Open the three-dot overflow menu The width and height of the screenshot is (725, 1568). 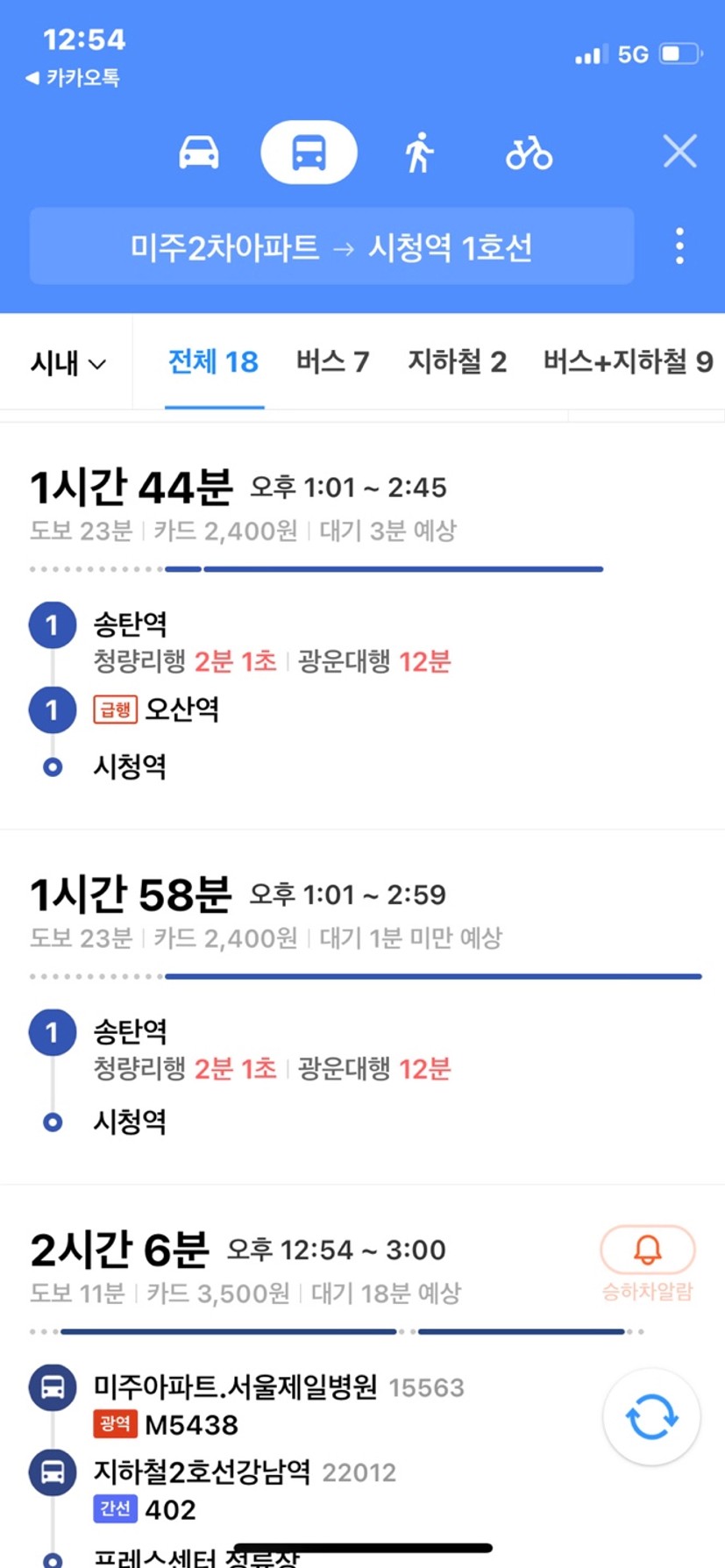679,246
